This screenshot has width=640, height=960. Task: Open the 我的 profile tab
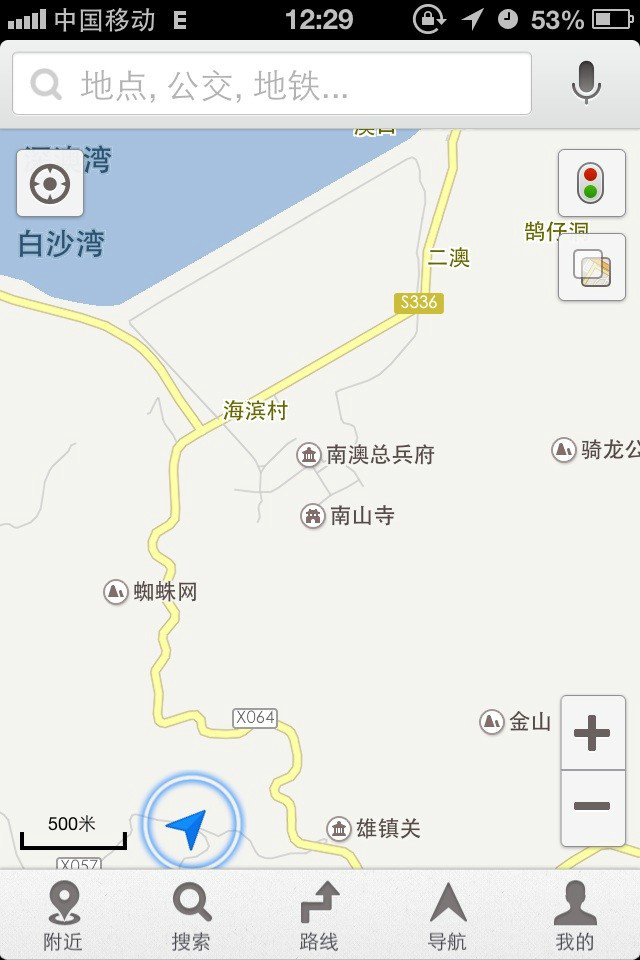tap(575, 915)
